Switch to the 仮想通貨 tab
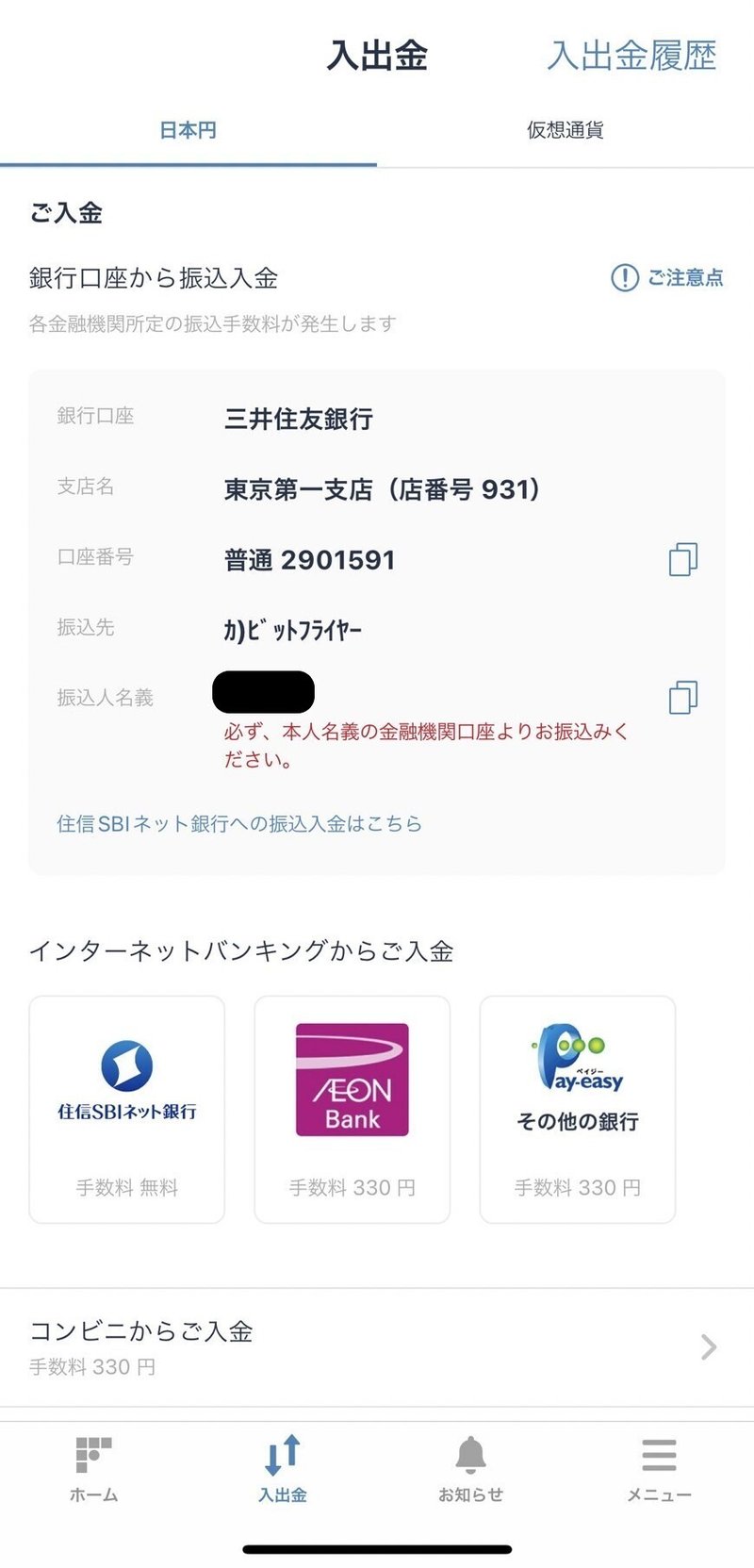Image resolution: width=754 pixels, height=1568 pixels. pos(565,131)
